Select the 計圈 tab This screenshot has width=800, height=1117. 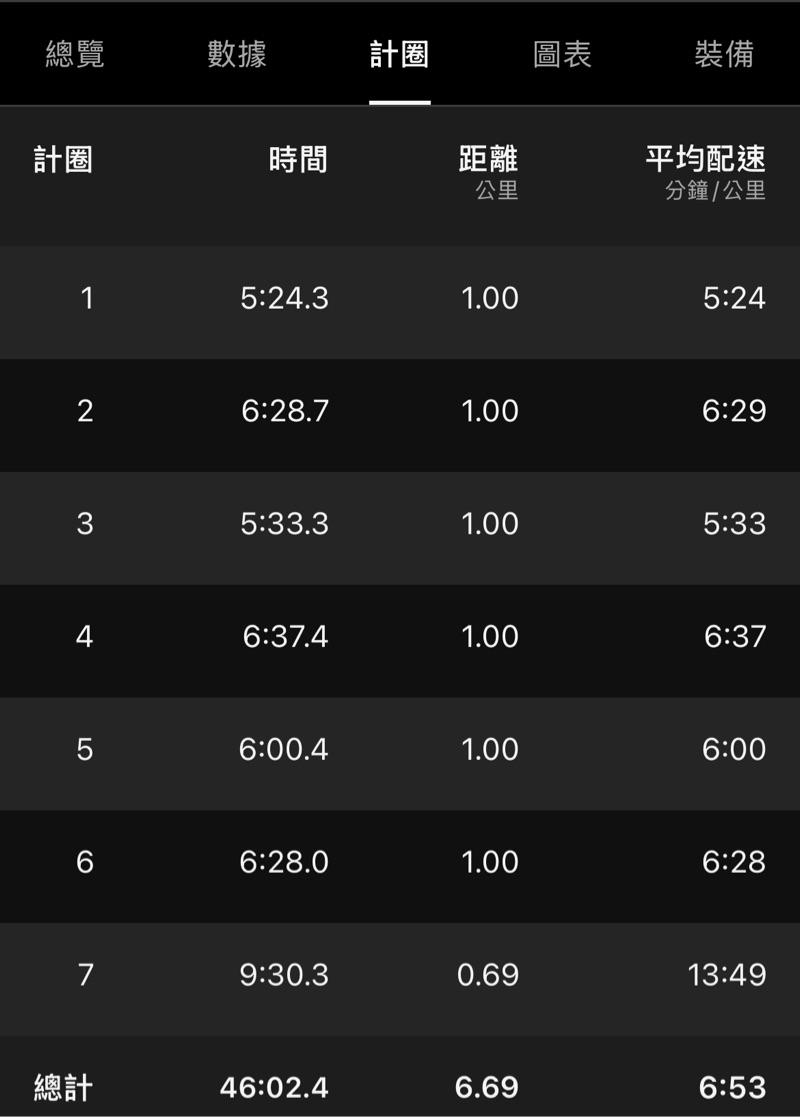click(399, 54)
